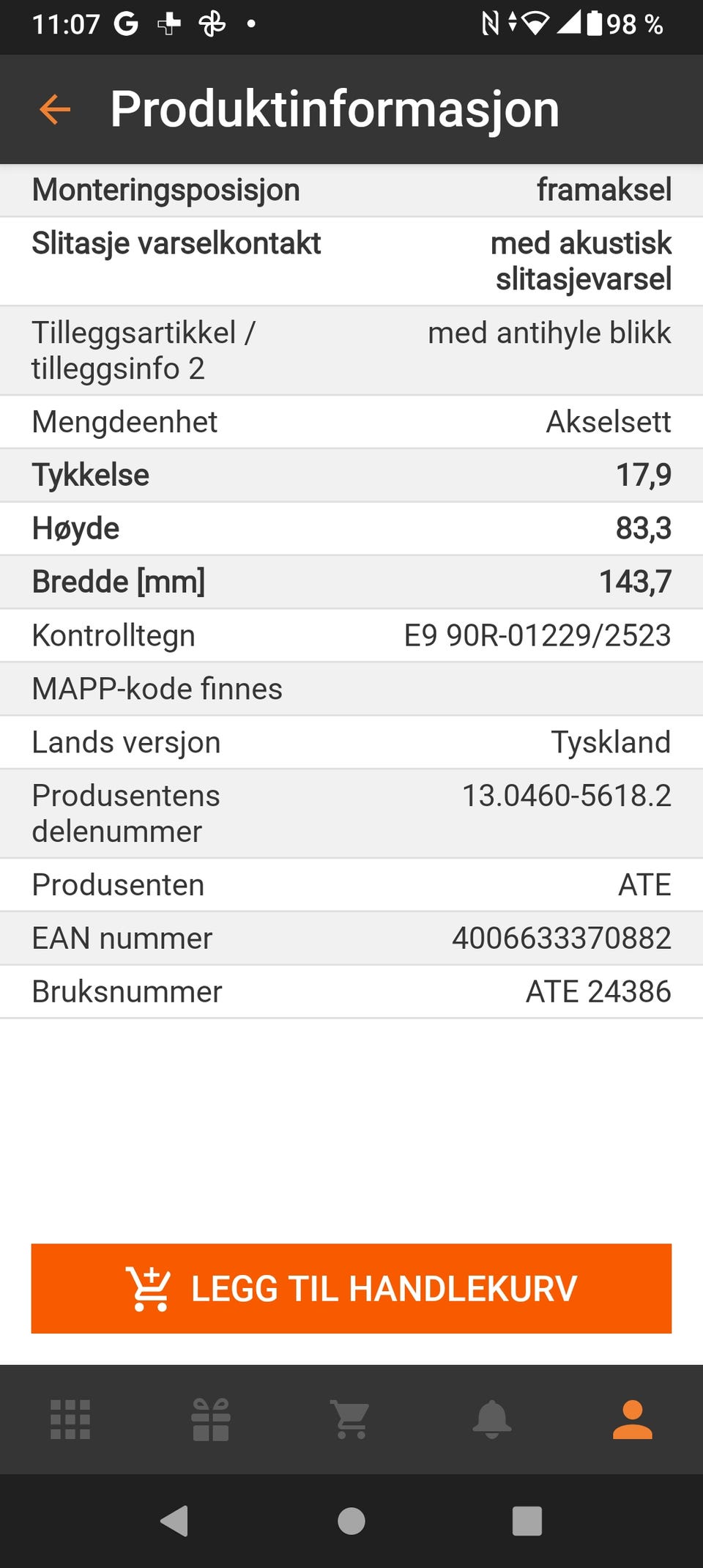Open the shopping cart tab
This screenshot has width=703, height=1568.
point(351,1419)
